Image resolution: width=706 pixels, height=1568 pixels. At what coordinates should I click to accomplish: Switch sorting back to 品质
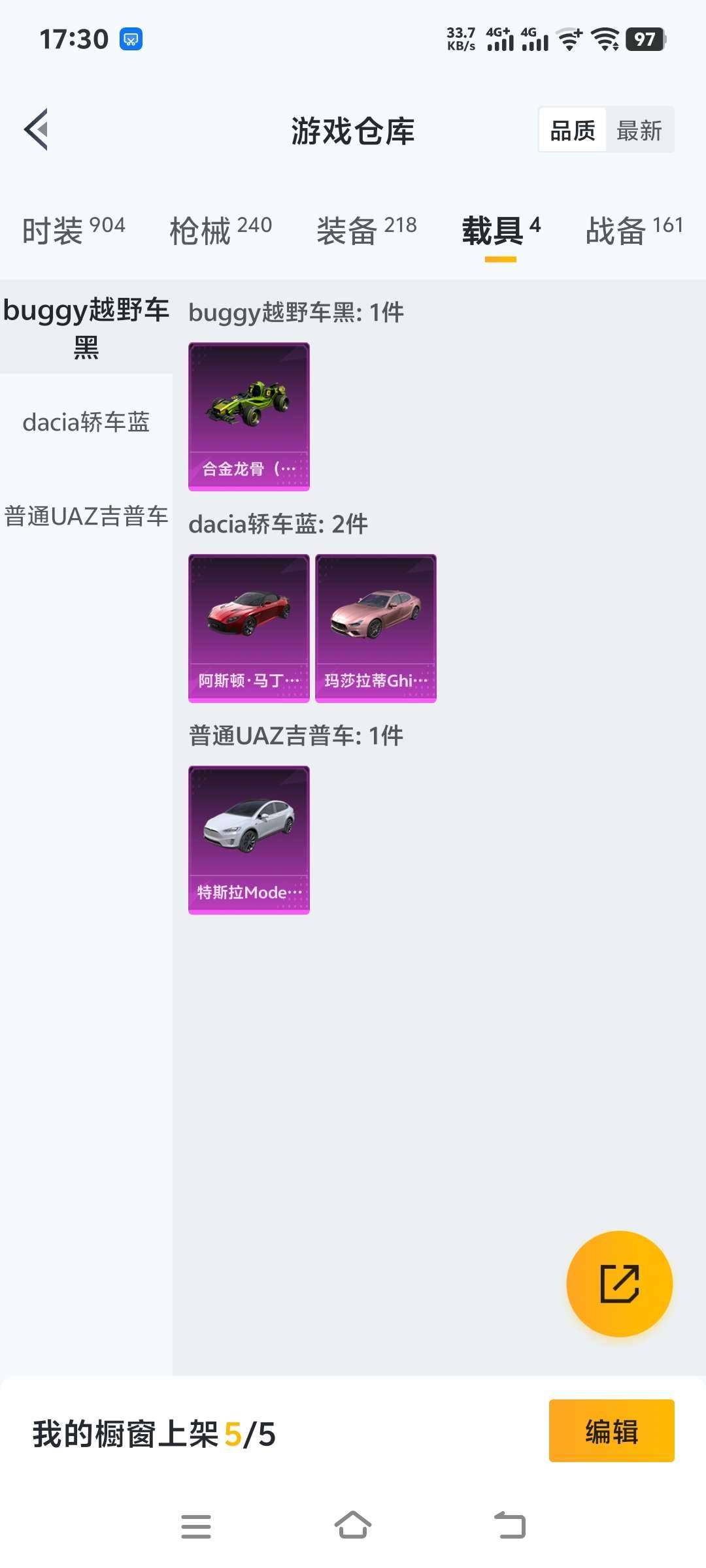pos(571,130)
